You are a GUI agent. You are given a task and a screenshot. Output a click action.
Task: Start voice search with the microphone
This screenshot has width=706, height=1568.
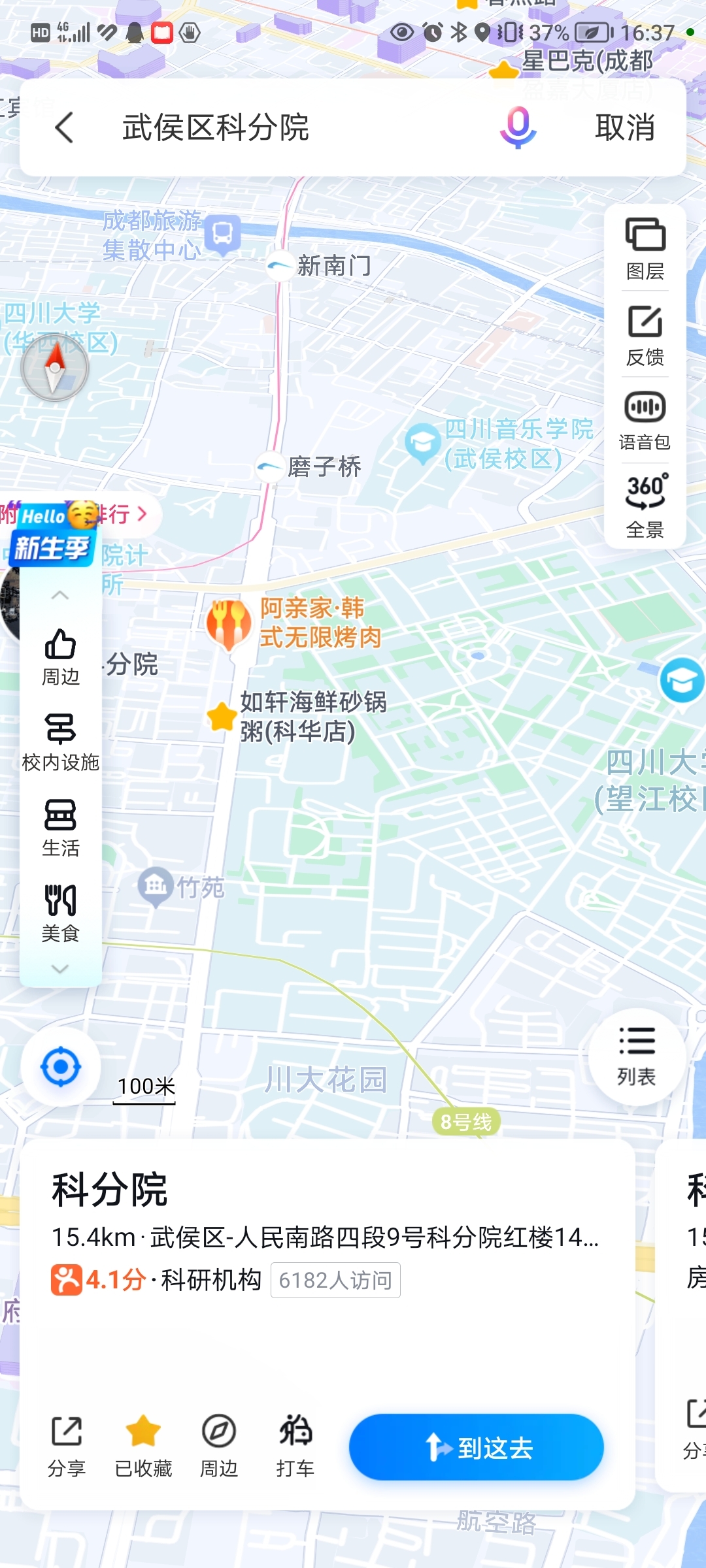(x=518, y=127)
